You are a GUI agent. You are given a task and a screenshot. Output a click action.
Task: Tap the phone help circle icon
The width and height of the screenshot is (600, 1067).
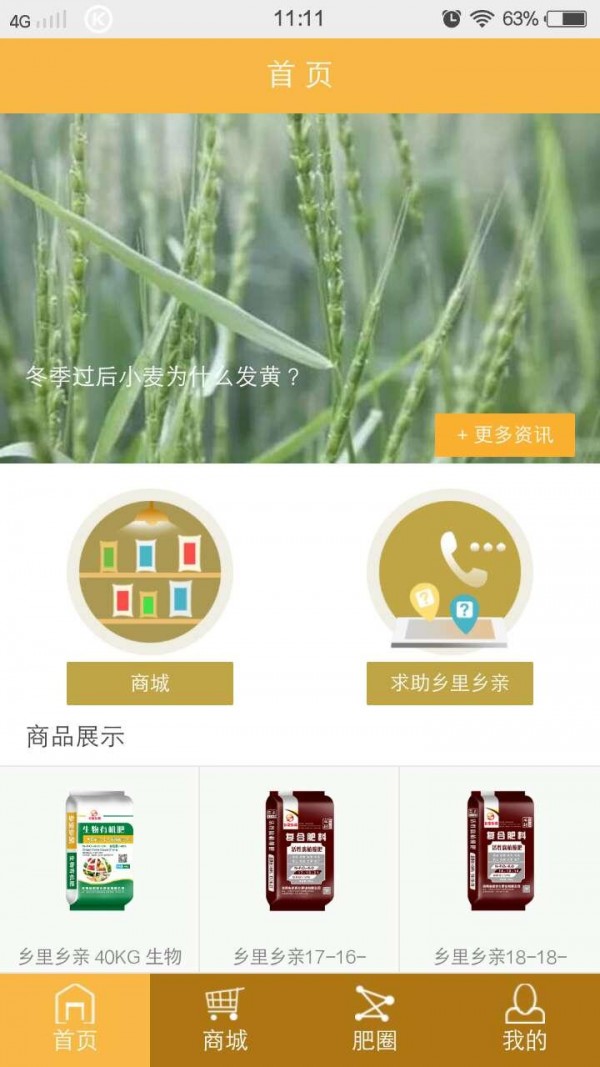click(x=449, y=572)
